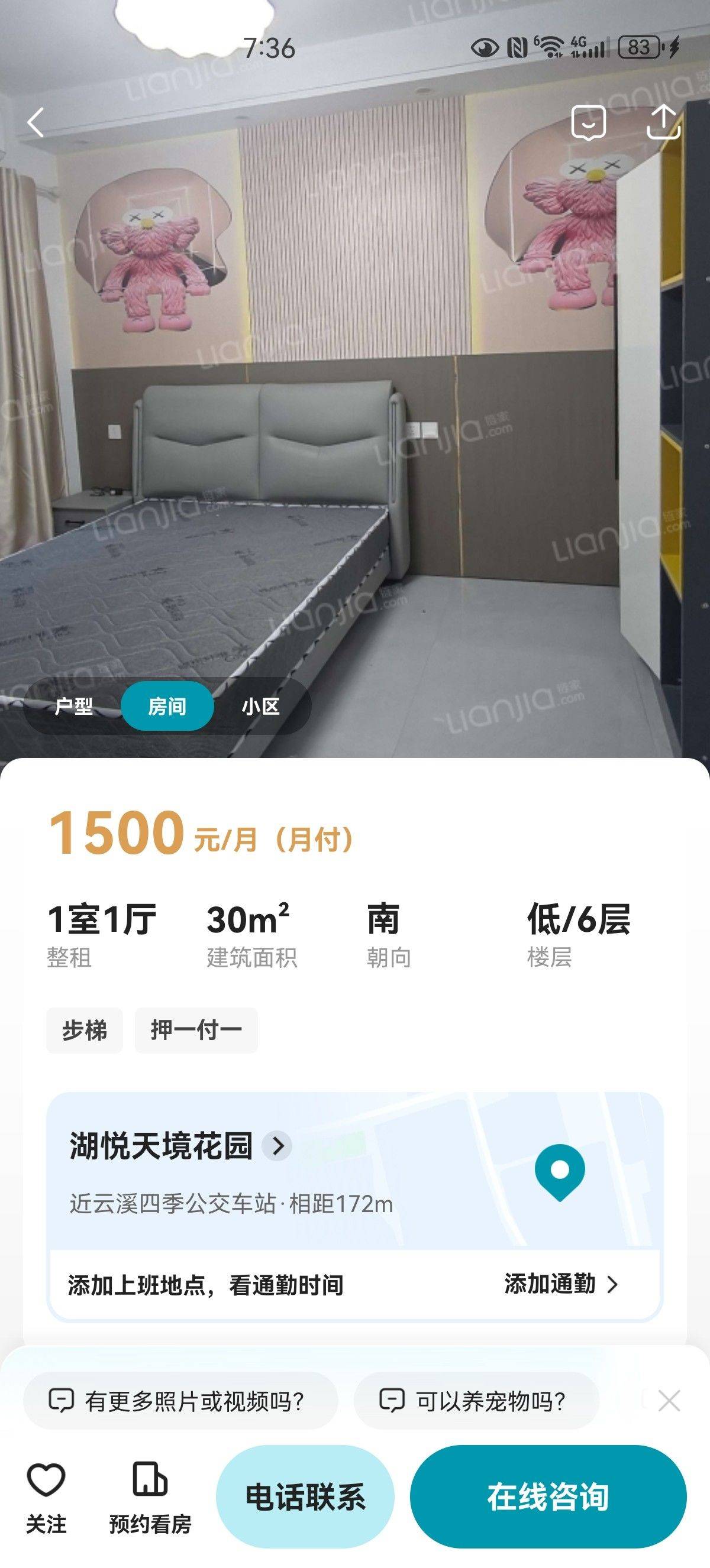Open the message chat icon at top

[x=588, y=122]
